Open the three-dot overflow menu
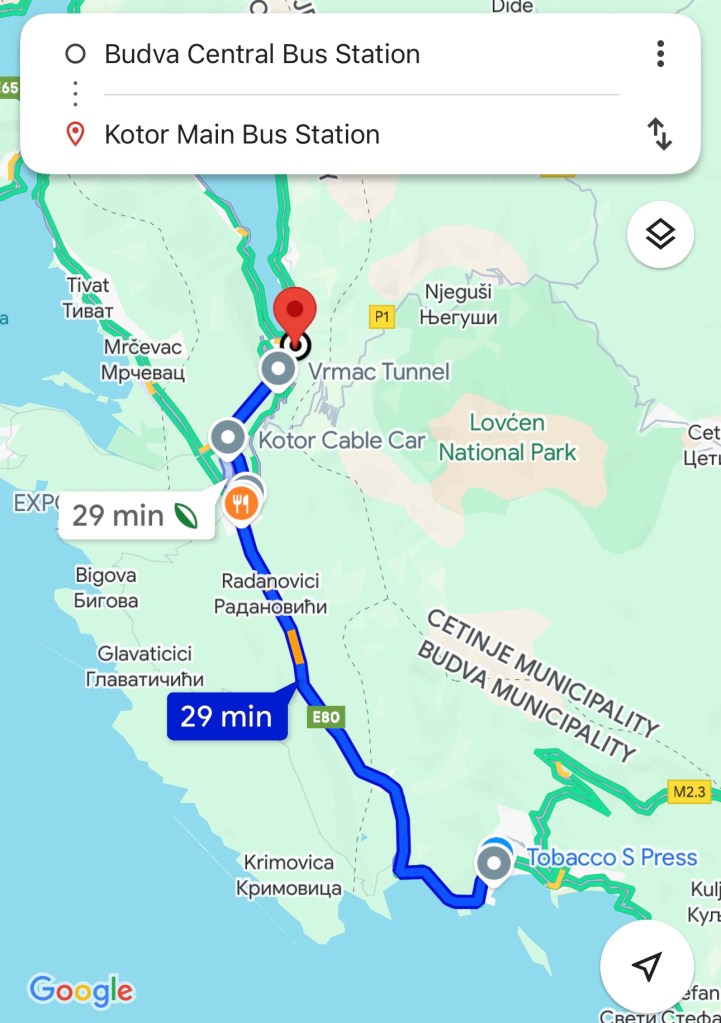Image resolution: width=721 pixels, height=1023 pixels. [x=660, y=54]
